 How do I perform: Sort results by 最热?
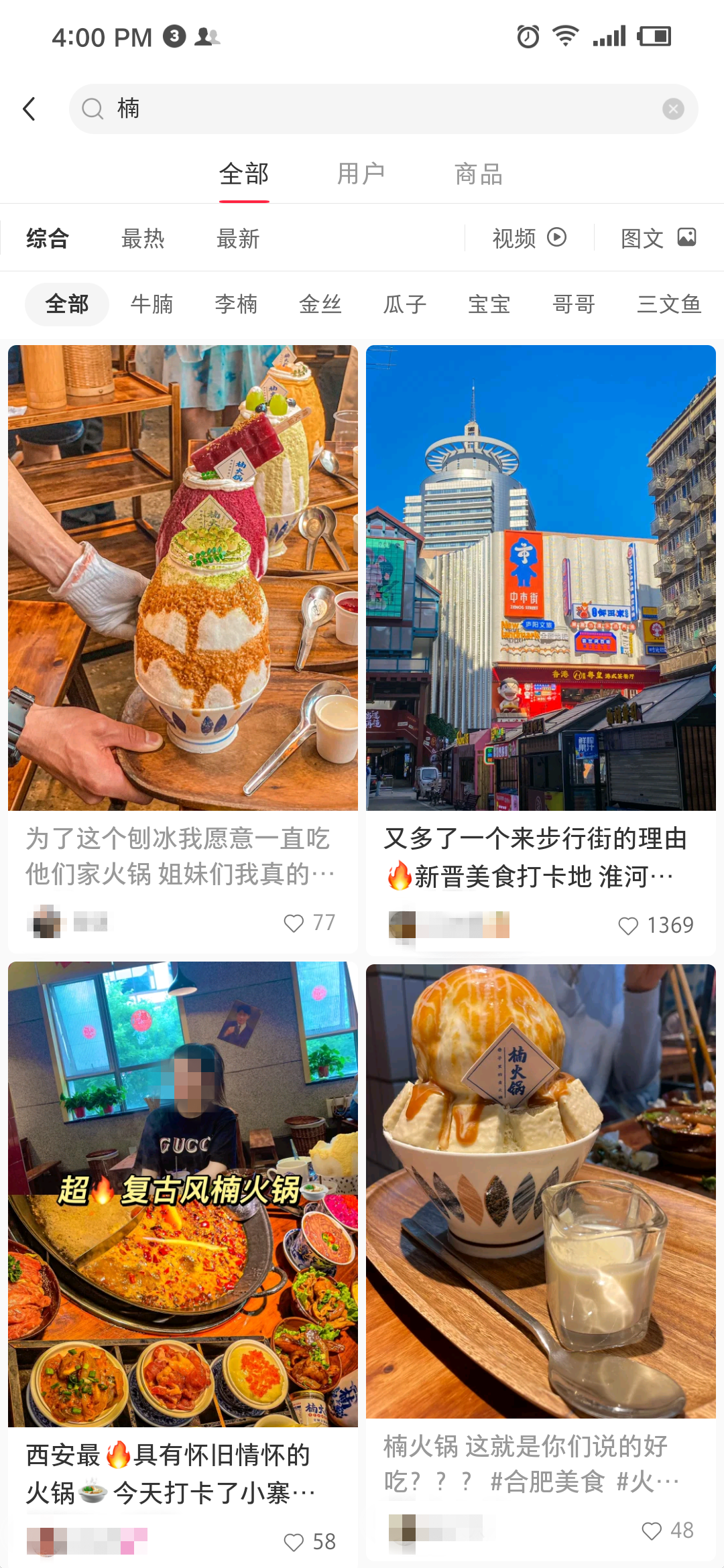(142, 239)
